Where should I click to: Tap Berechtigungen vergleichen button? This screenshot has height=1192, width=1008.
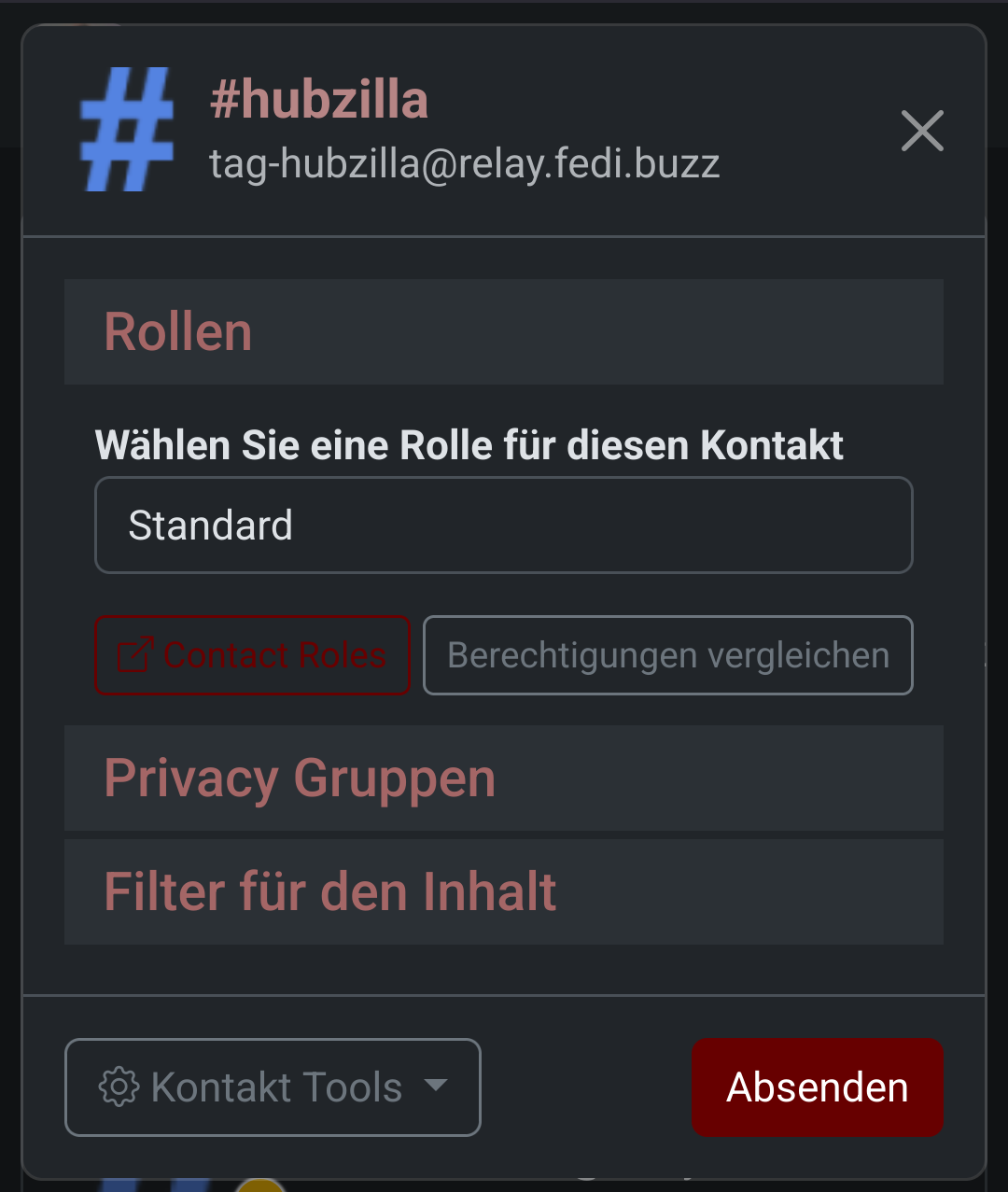[667, 655]
